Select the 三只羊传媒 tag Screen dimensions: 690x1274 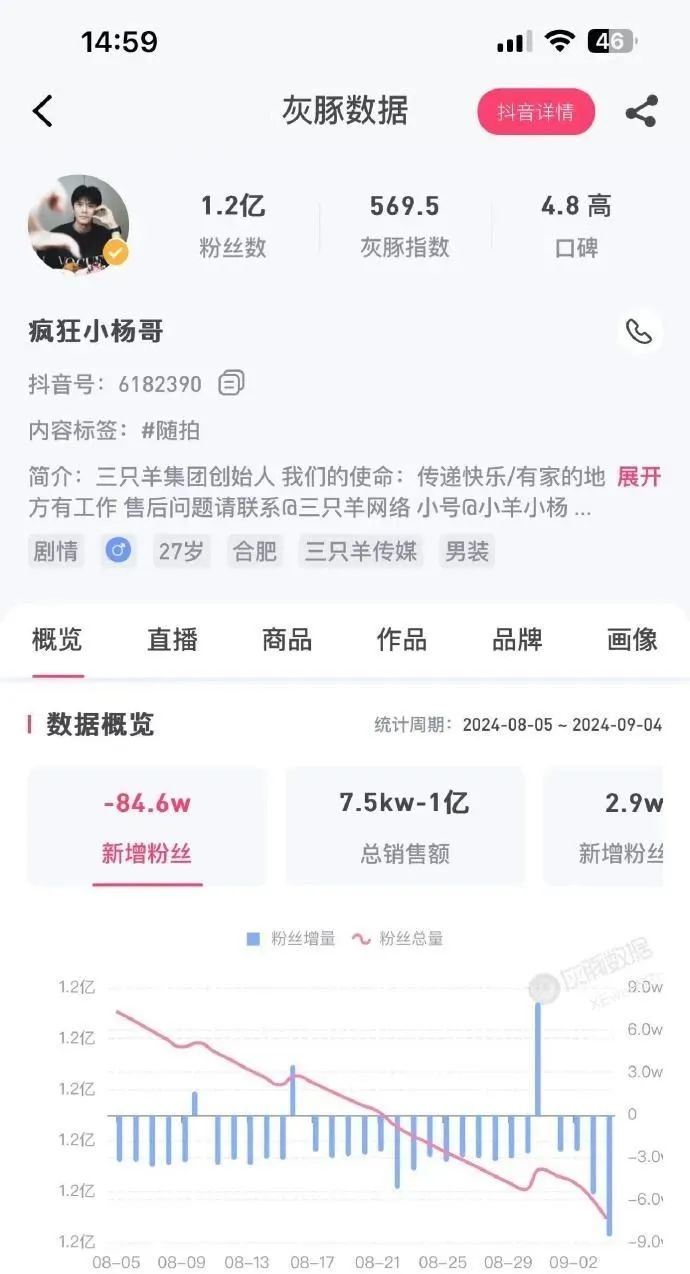pos(361,551)
